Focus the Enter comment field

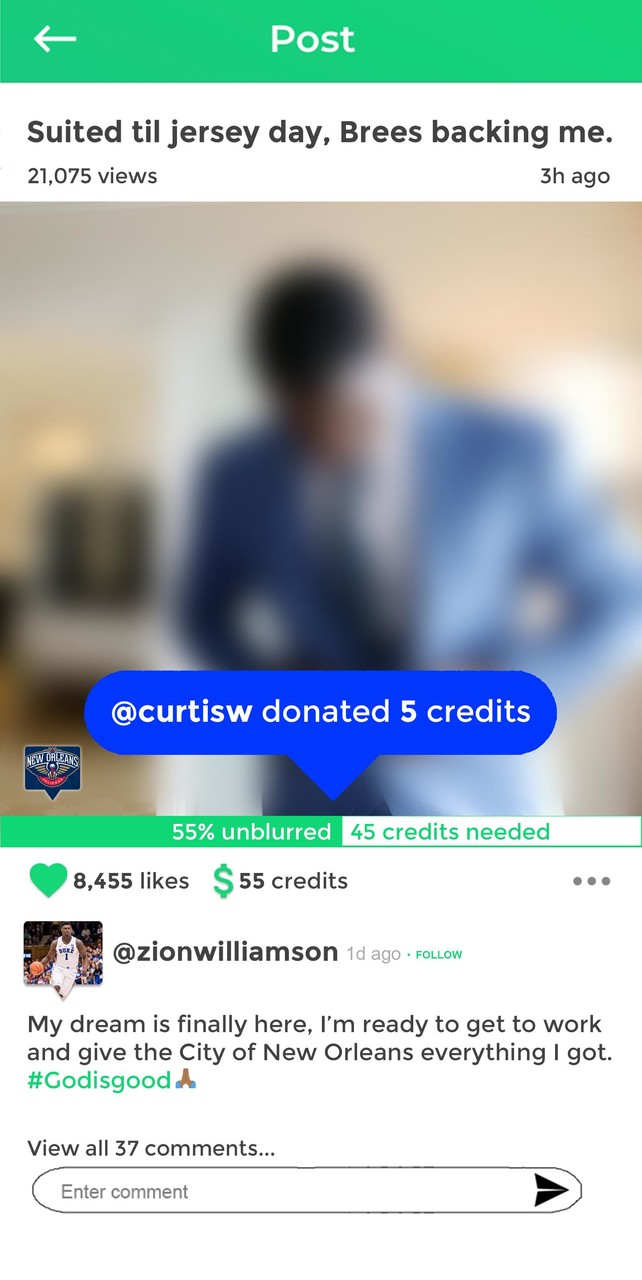tap(280, 1191)
